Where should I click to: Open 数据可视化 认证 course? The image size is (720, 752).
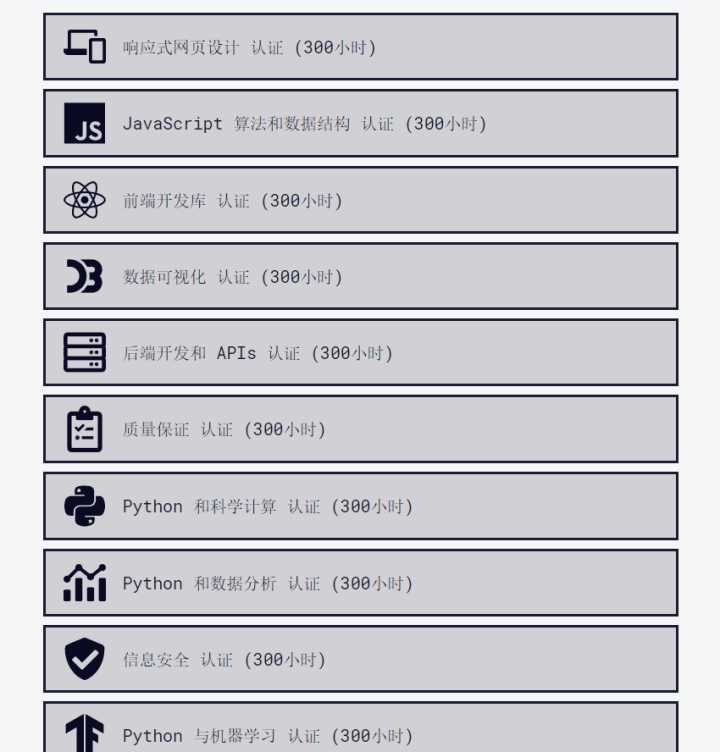[x=360, y=277]
